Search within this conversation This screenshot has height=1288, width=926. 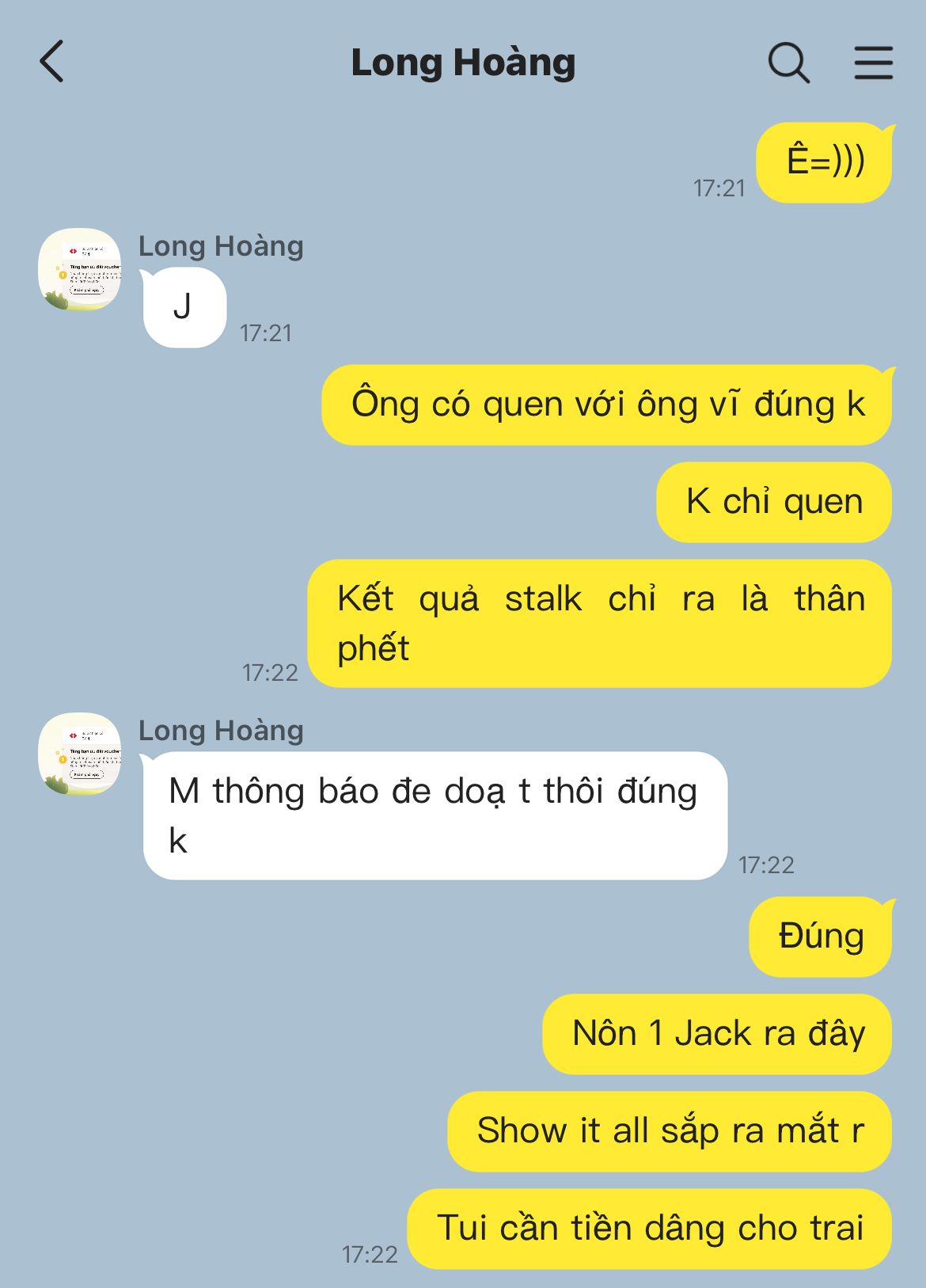[788, 63]
